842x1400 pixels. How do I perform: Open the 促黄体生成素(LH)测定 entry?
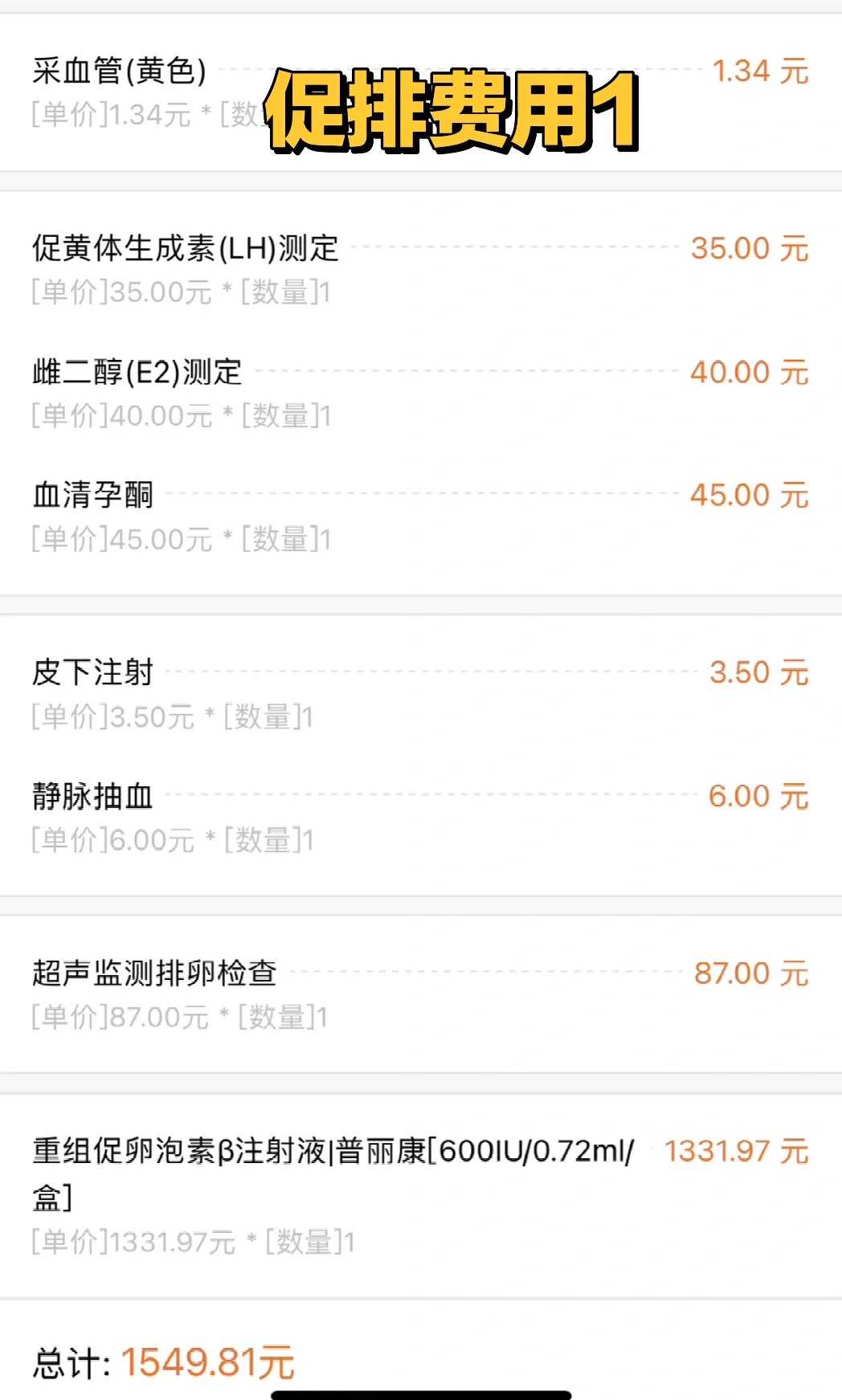point(185,249)
